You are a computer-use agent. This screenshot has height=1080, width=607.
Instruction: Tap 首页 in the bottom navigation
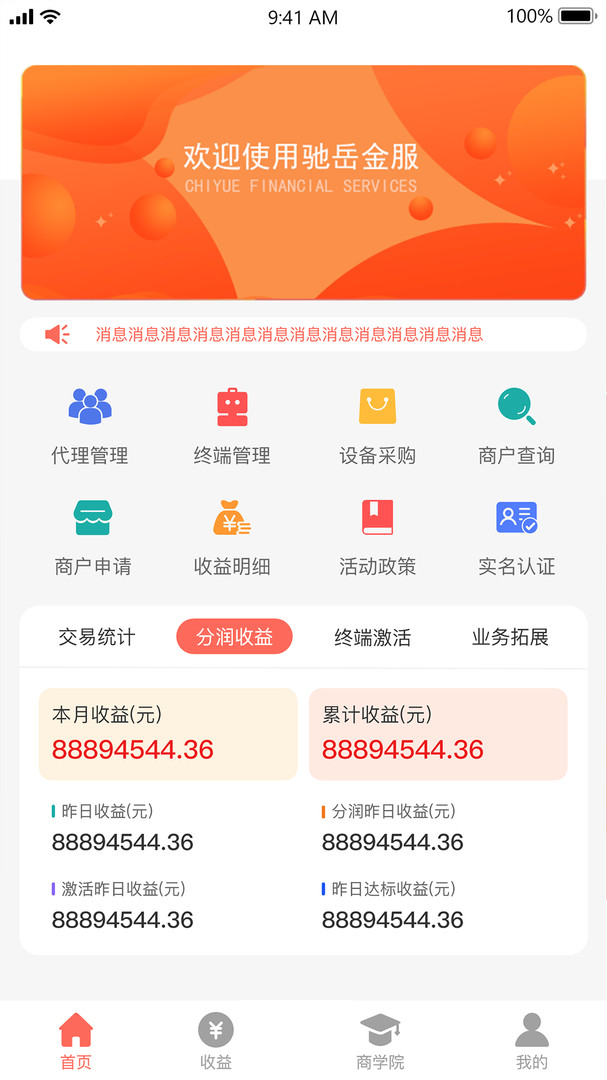click(76, 1041)
